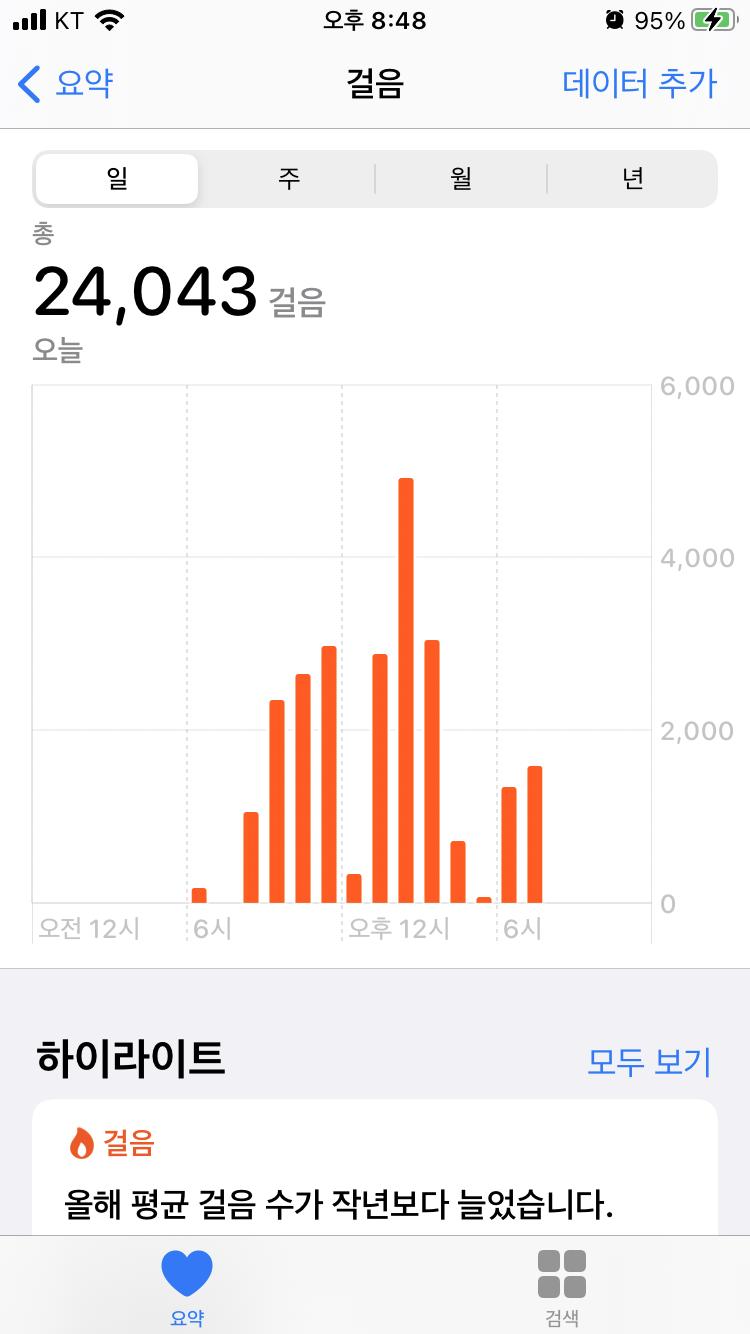Switch to the 월 view
750x1334 pixels.
click(x=461, y=179)
